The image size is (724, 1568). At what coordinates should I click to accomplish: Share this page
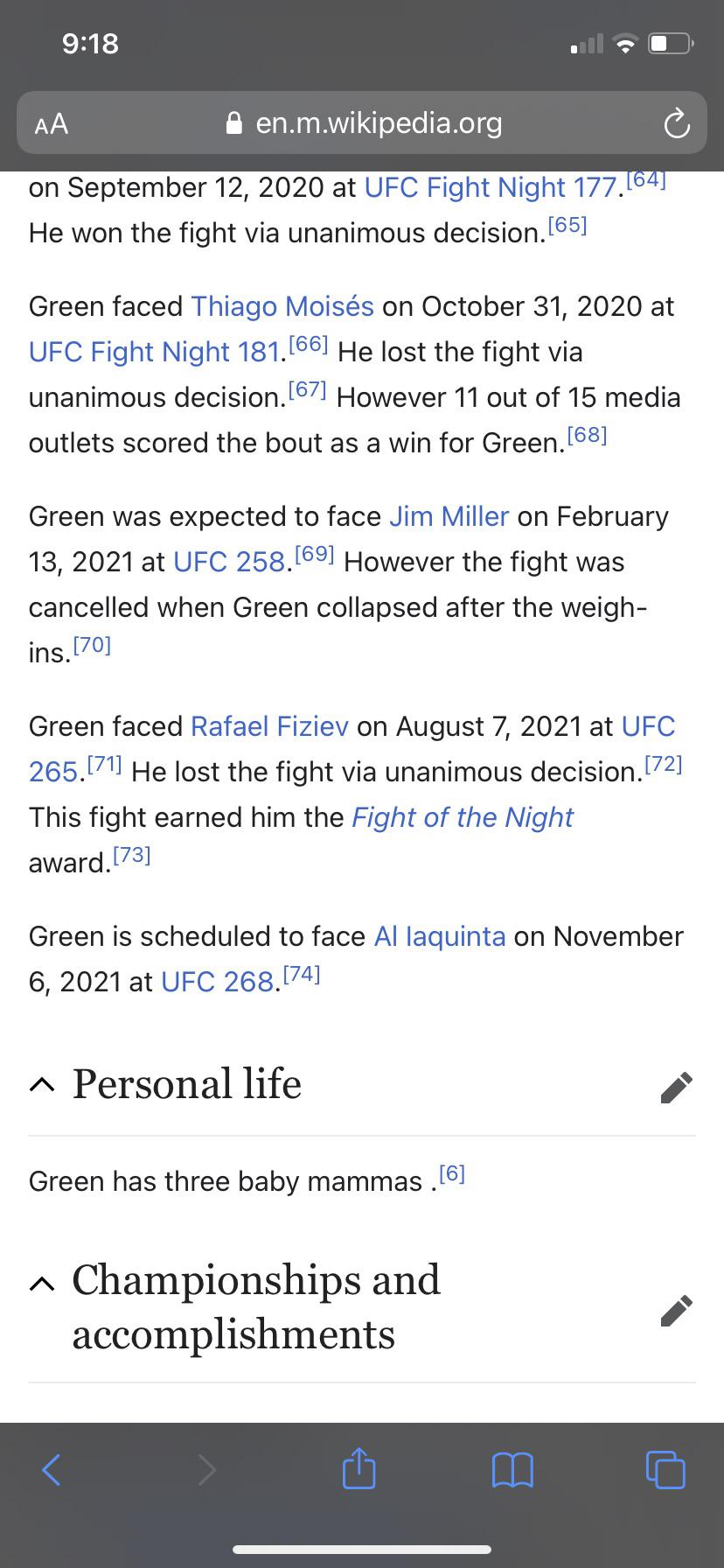(x=359, y=1468)
